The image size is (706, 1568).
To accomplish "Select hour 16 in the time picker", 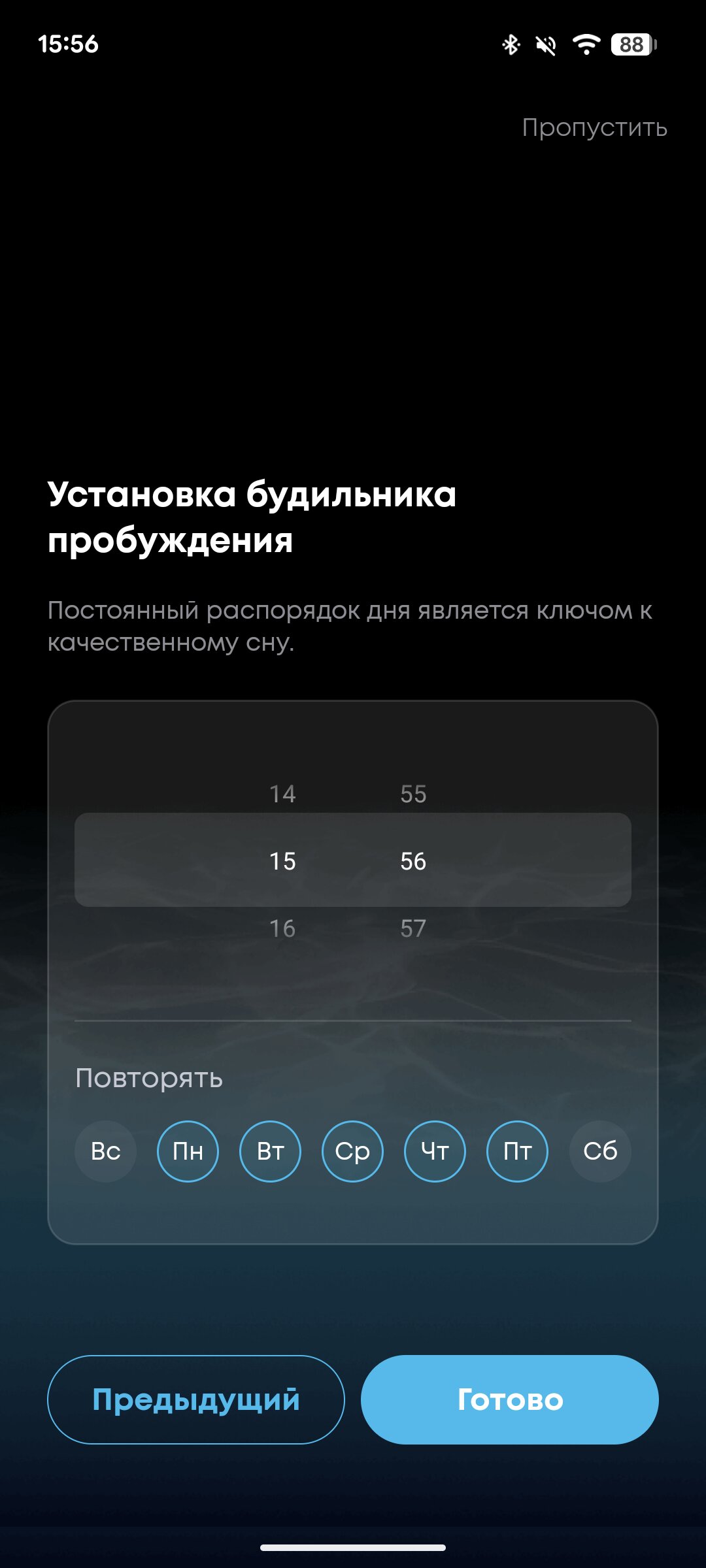I will click(x=282, y=928).
